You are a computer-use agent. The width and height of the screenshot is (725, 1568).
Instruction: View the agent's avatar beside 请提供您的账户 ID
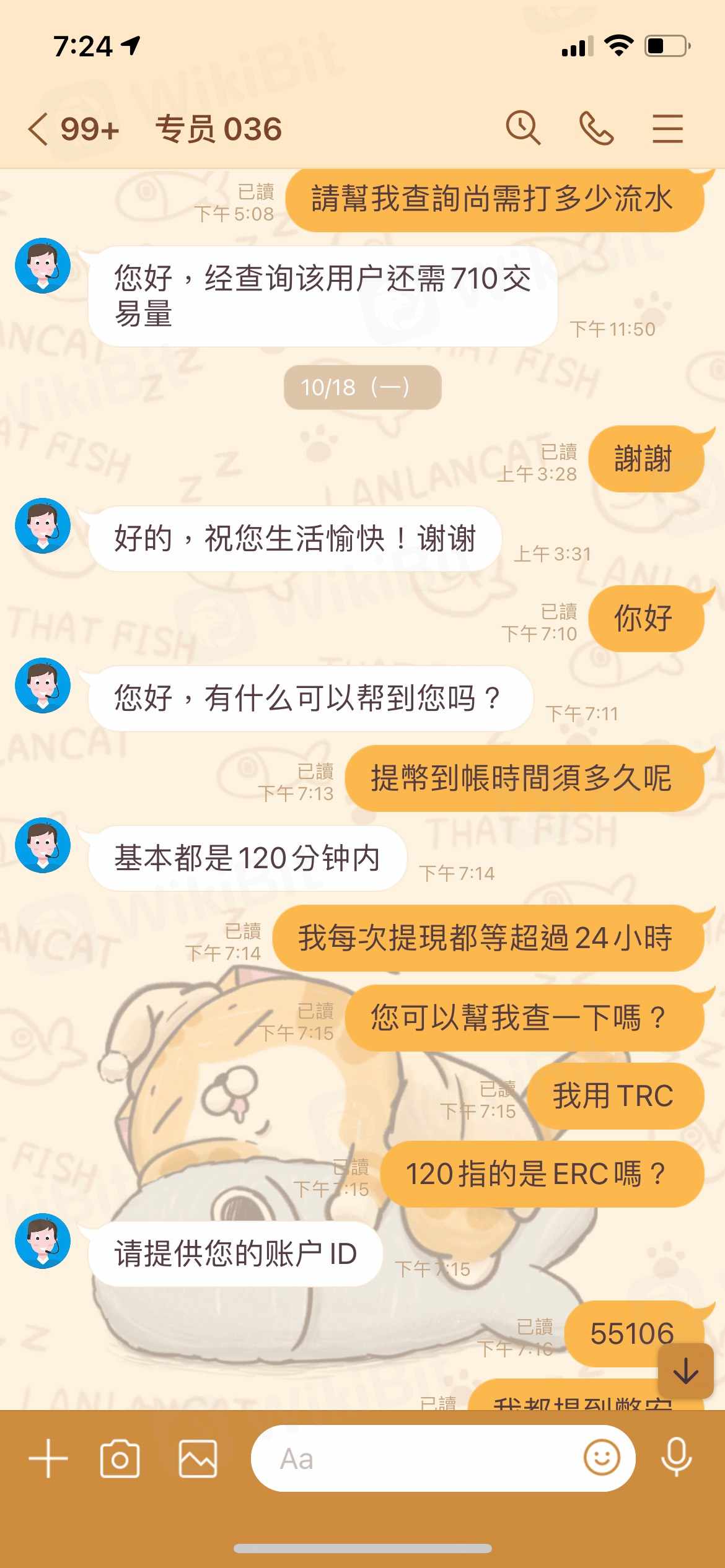(x=43, y=1240)
